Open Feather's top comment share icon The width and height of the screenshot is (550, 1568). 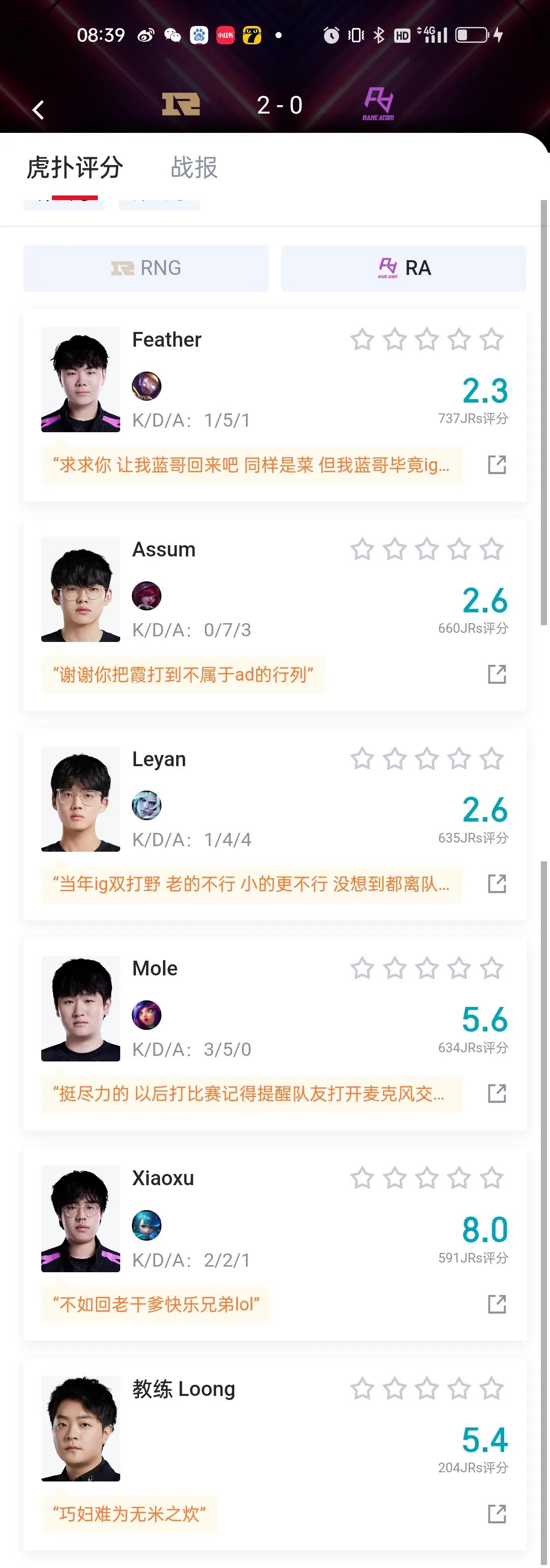point(497,465)
